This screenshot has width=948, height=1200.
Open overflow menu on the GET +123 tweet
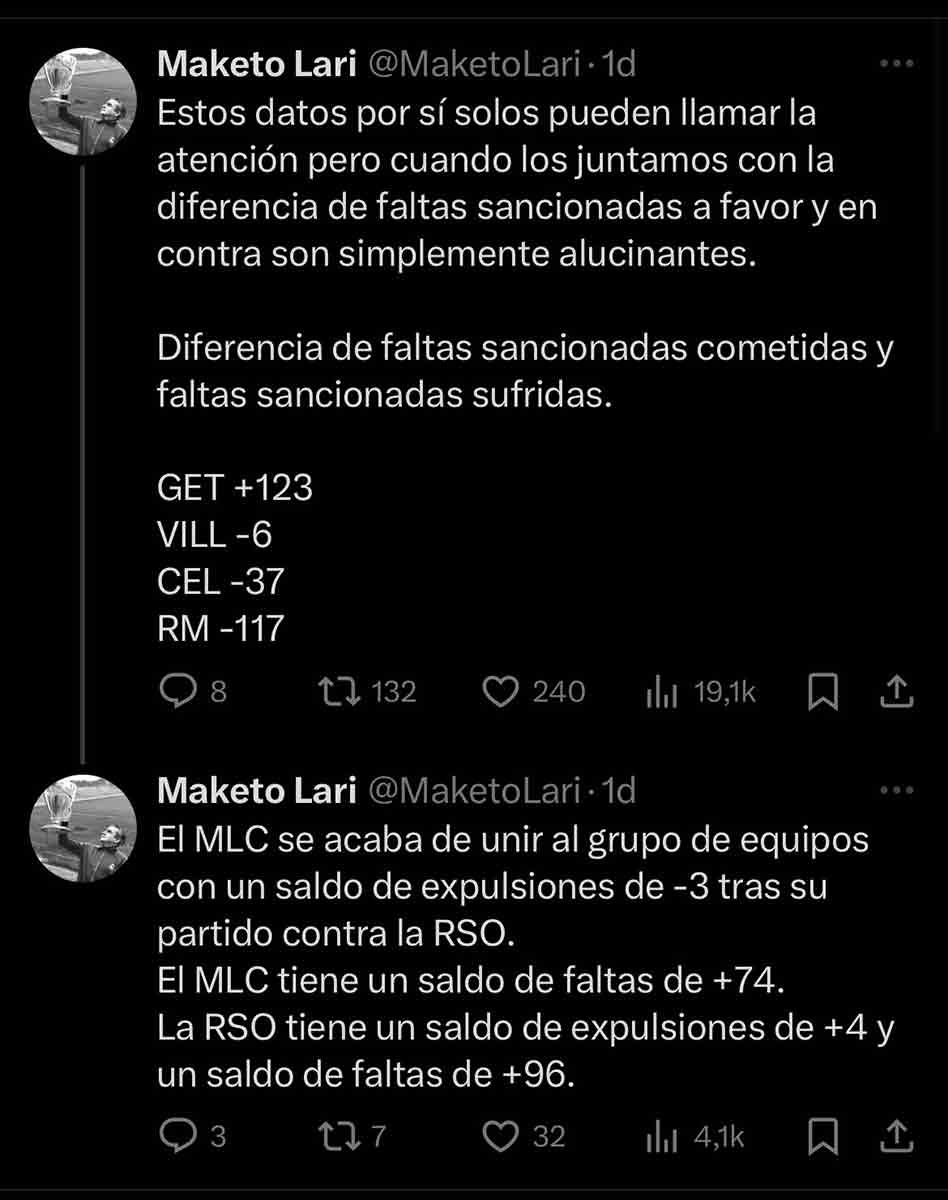[x=895, y=64]
